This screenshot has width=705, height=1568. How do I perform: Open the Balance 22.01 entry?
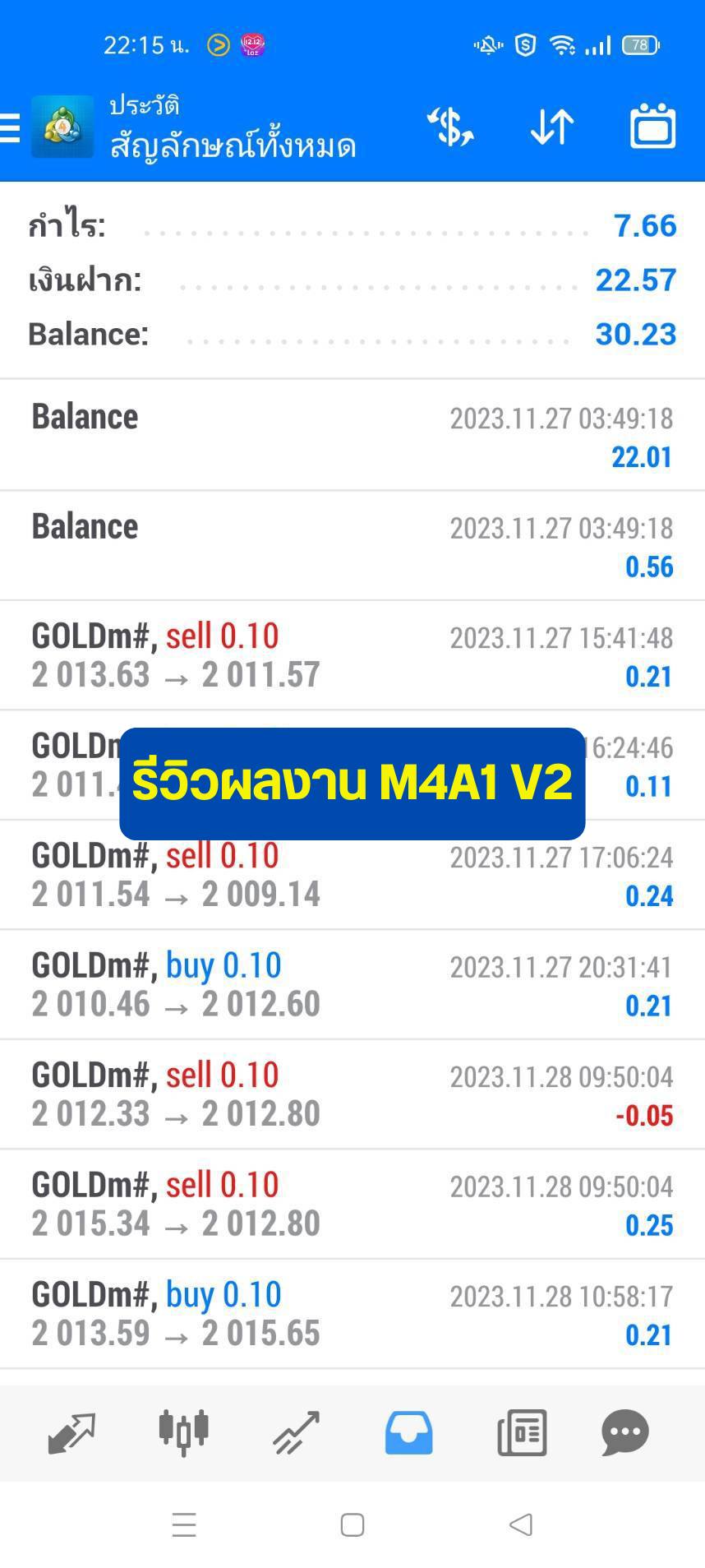352,436
